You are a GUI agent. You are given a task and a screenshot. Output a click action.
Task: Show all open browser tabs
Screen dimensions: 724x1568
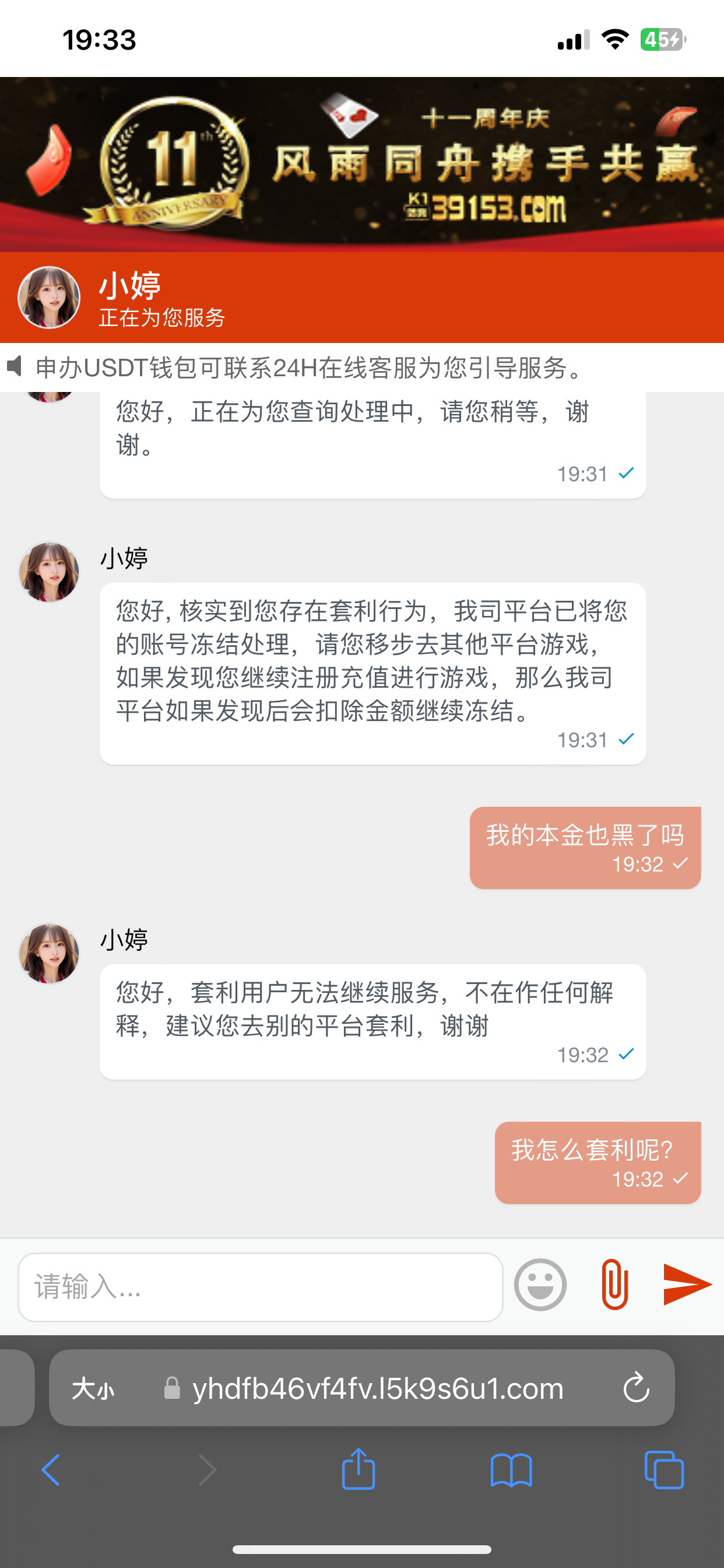point(664,1470)
